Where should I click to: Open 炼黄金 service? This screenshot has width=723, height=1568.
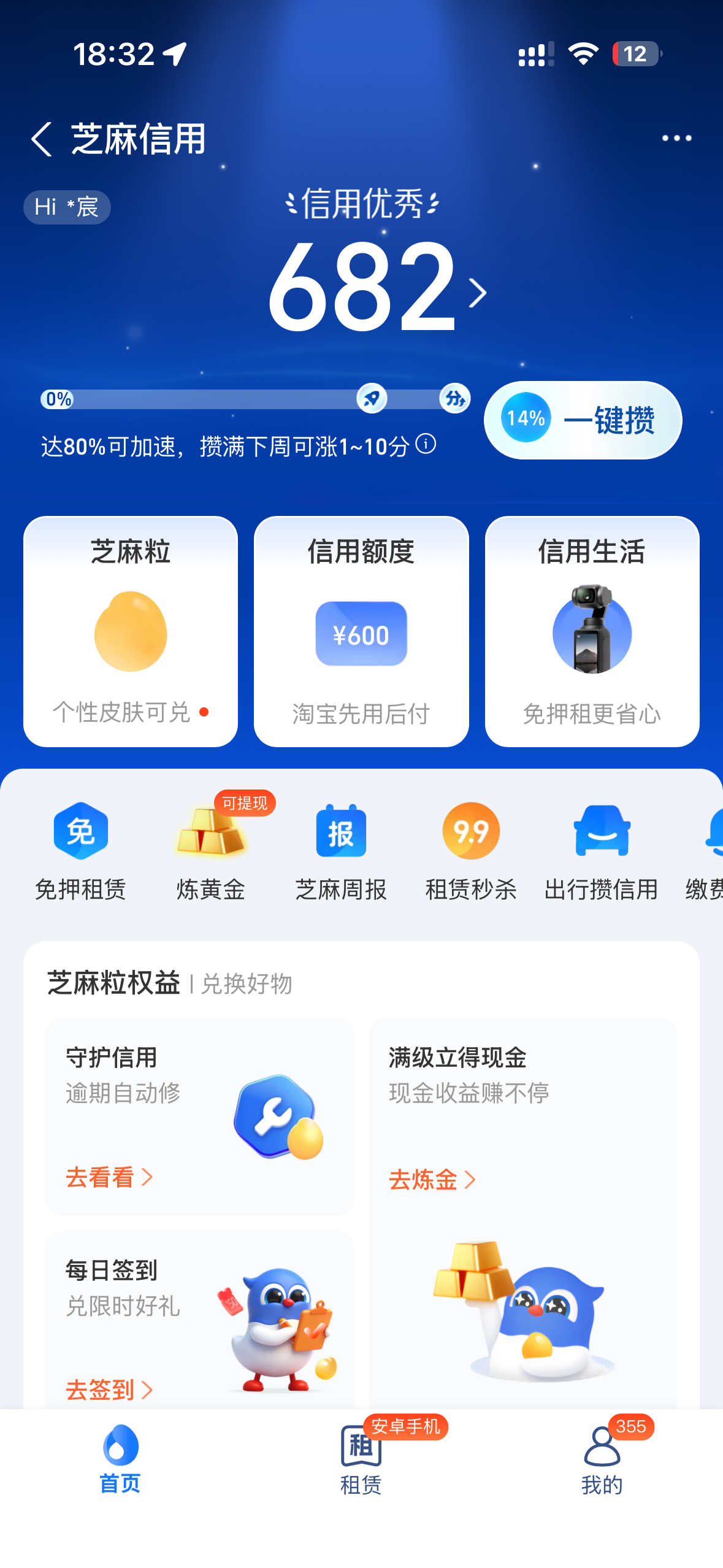point(211,850)
